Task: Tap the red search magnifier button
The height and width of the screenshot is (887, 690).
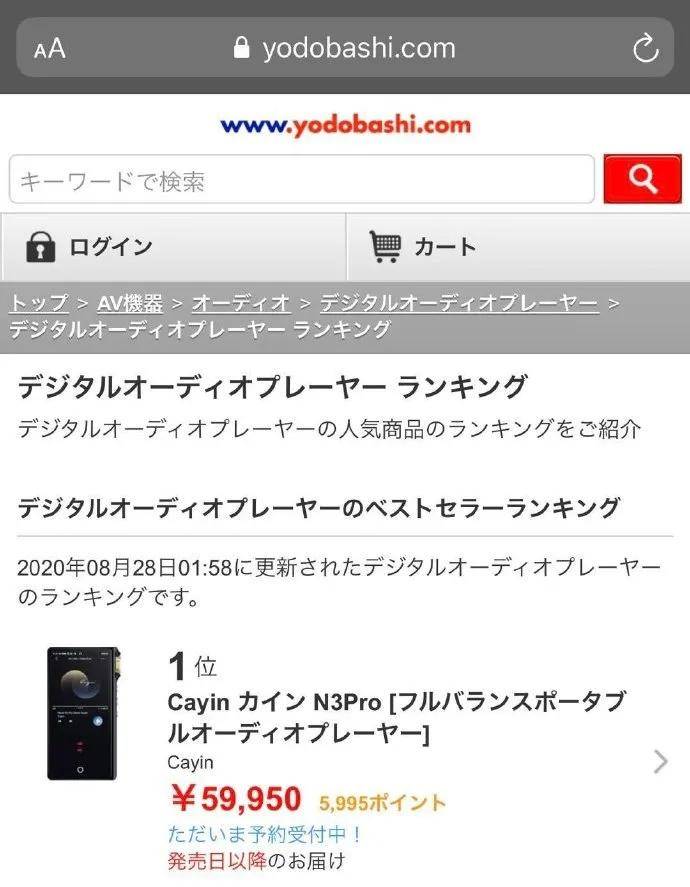Action: click(642, 180)
